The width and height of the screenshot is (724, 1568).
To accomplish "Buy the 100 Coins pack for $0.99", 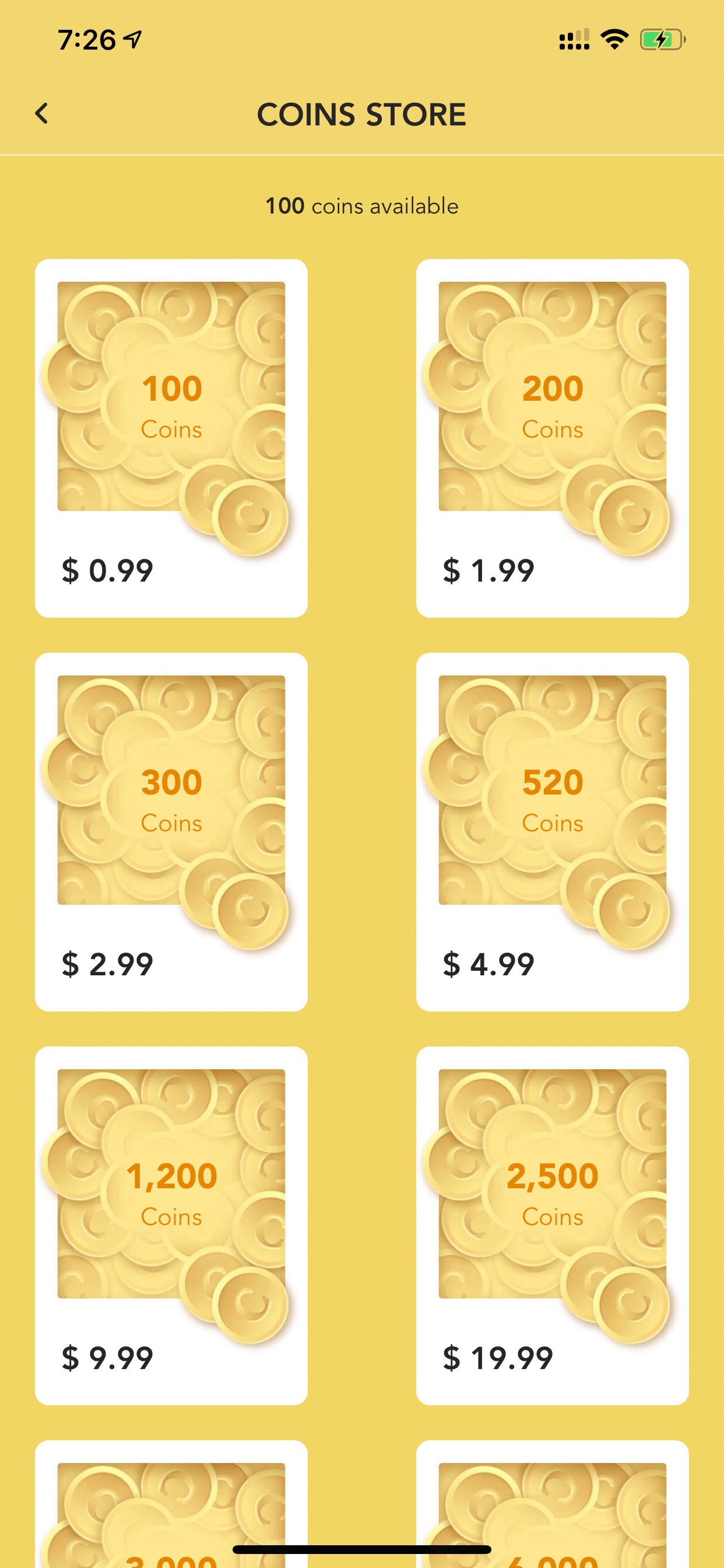I will (x=171, y=438).
